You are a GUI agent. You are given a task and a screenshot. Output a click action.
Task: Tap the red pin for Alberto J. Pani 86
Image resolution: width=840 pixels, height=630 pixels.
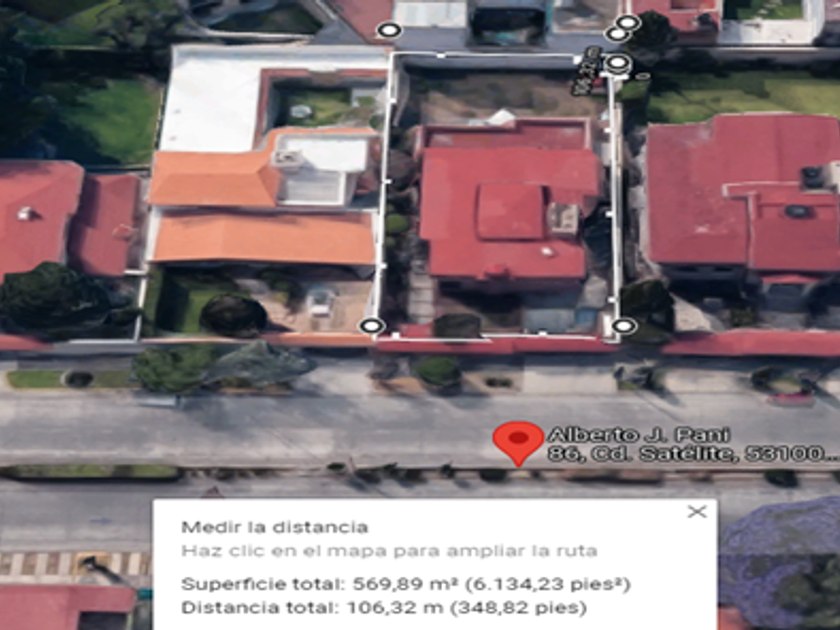click(519, 441)
